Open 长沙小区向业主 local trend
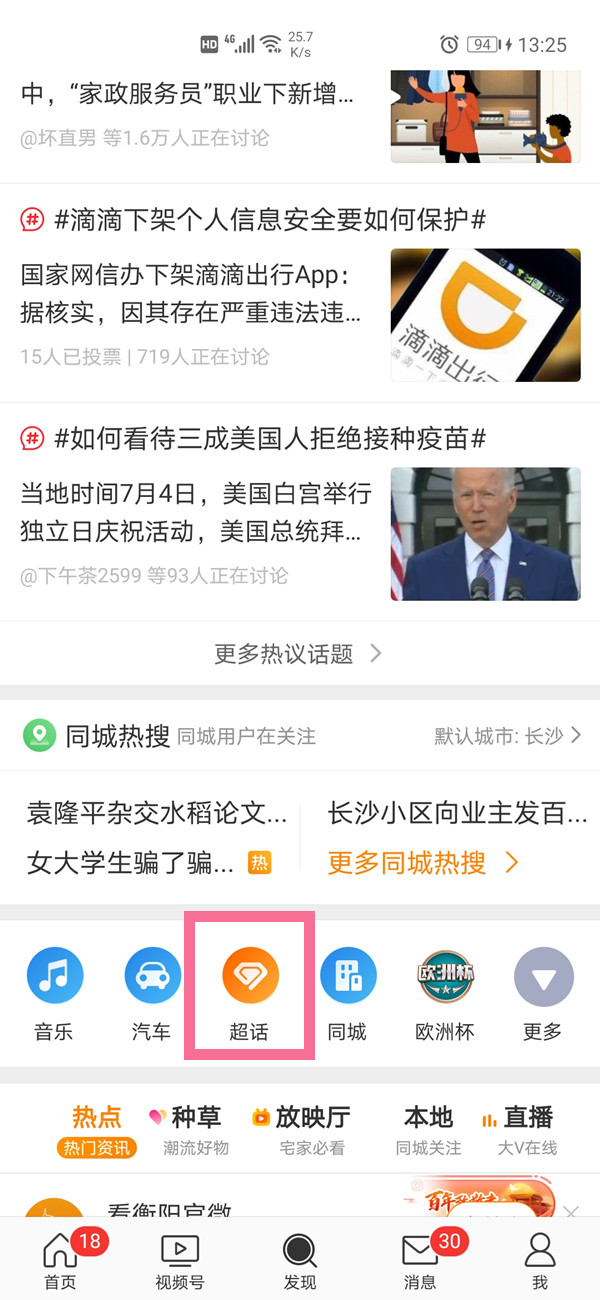Screen dimensions: 600x1300 pyautogui.click(x=457, y=813)
